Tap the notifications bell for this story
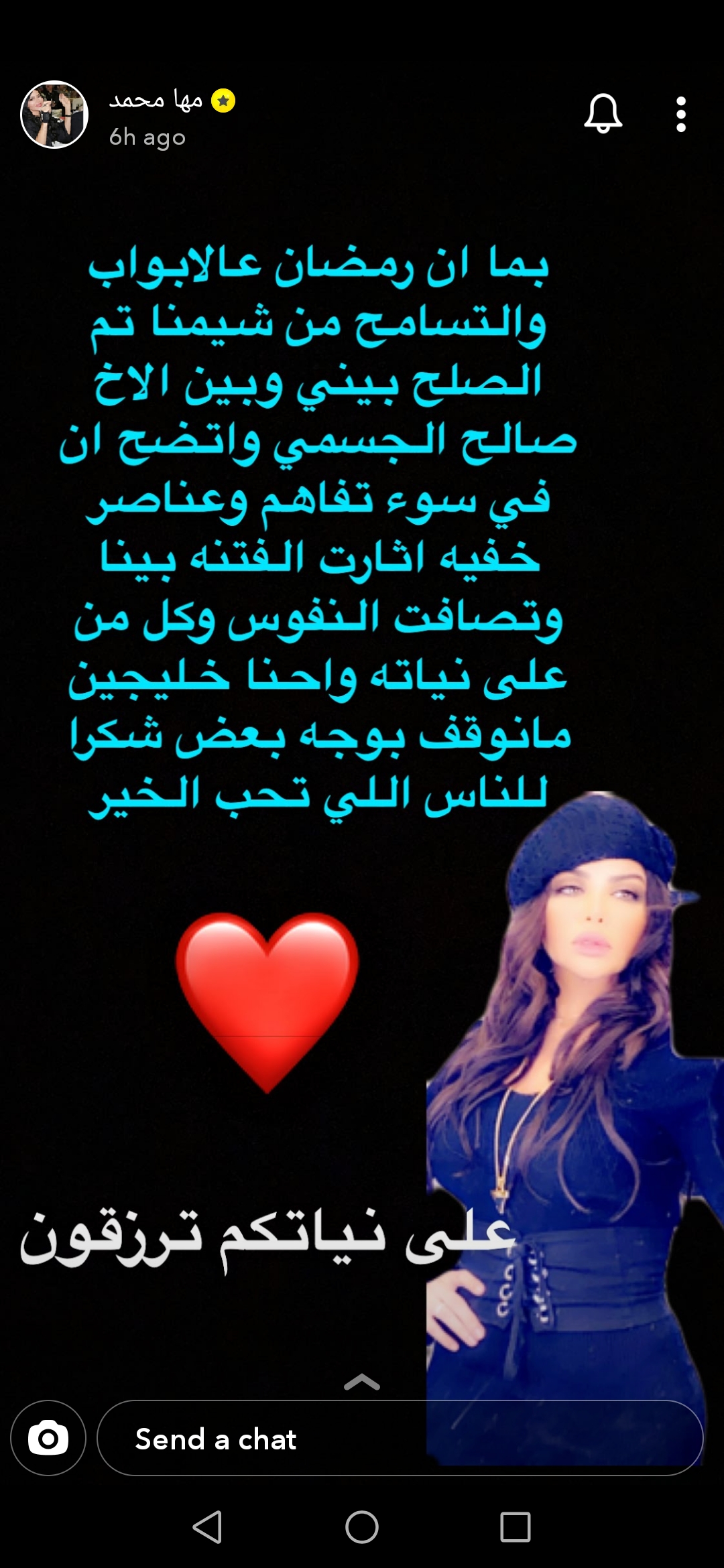The height and width of the screenshot is (1568, 724). 603,113
